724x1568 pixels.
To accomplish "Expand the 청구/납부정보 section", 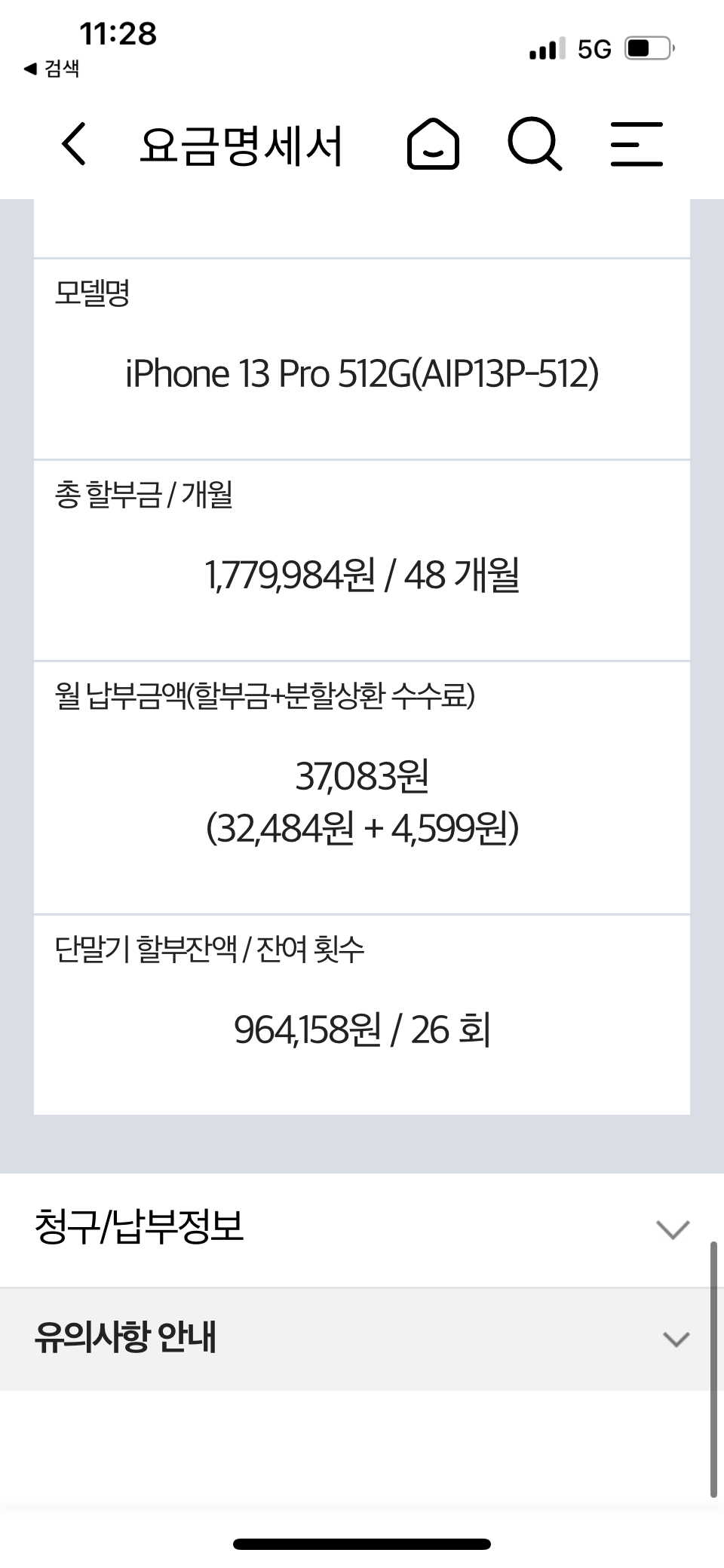I will pos(362,1229).
